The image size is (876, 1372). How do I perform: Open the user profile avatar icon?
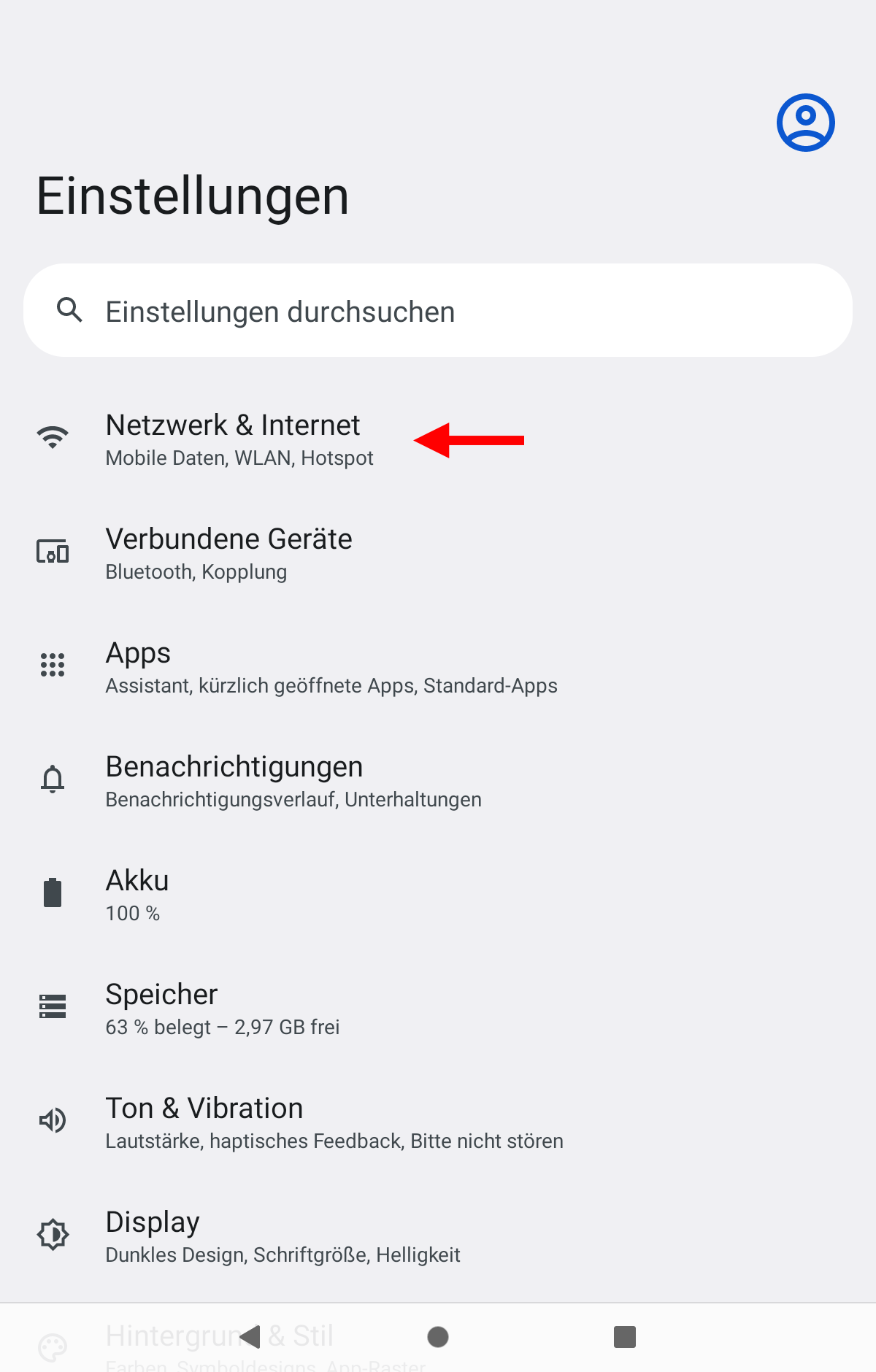tap(806, 122)
